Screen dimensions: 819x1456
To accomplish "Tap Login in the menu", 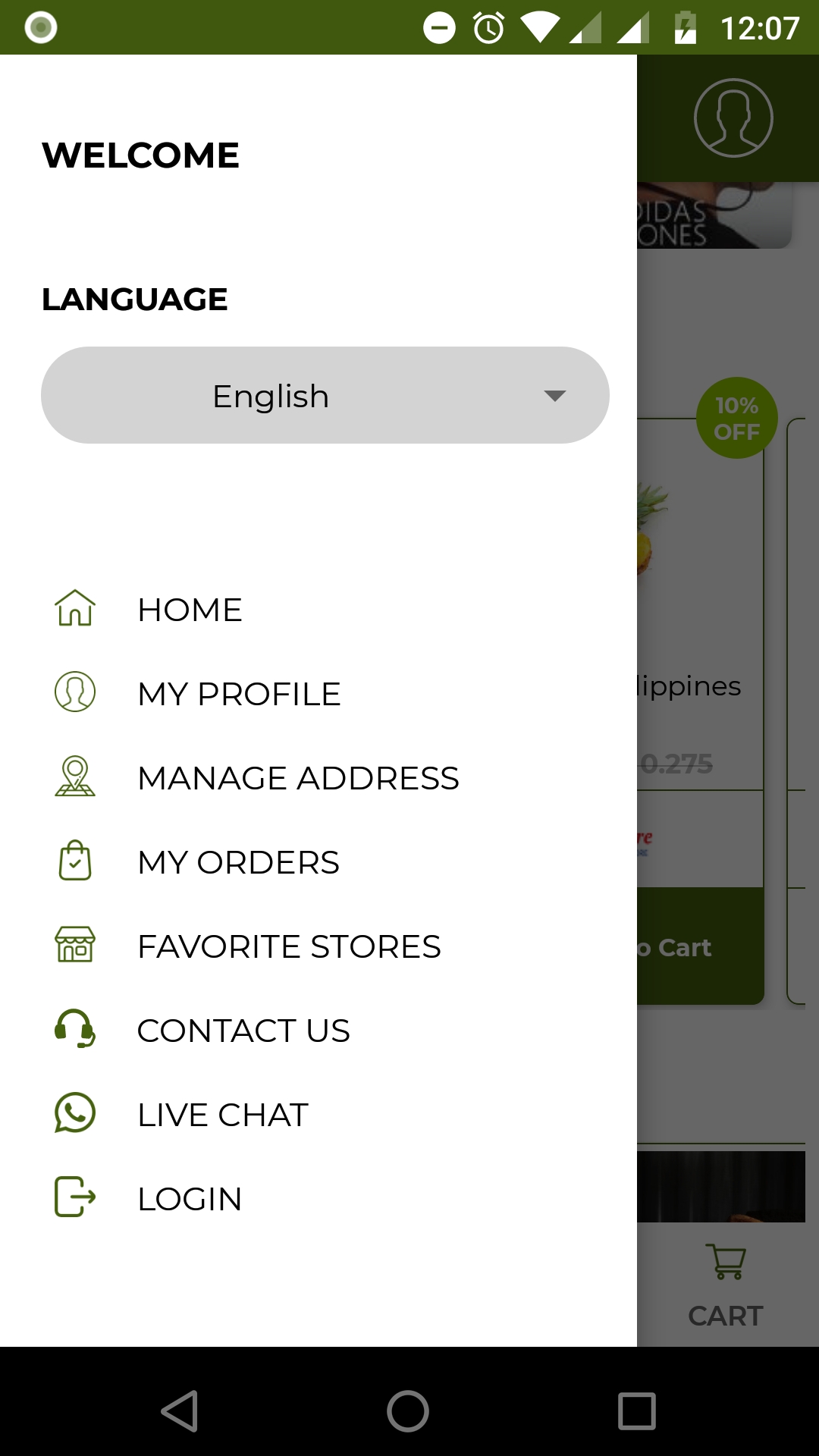I will 318,1198.
